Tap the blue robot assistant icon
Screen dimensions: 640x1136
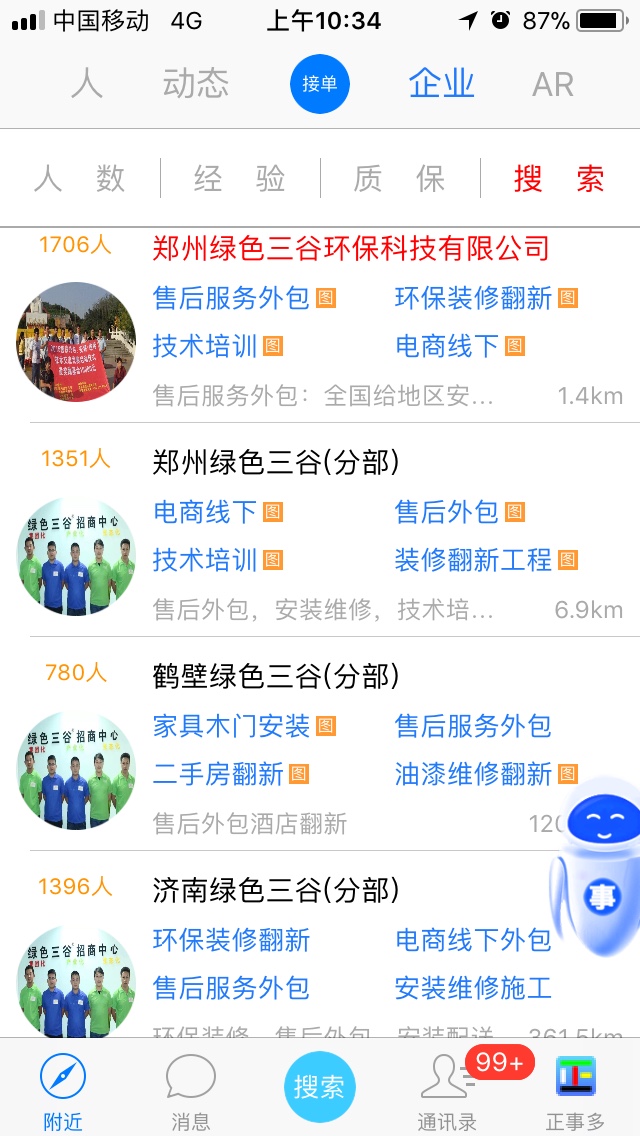597,872
